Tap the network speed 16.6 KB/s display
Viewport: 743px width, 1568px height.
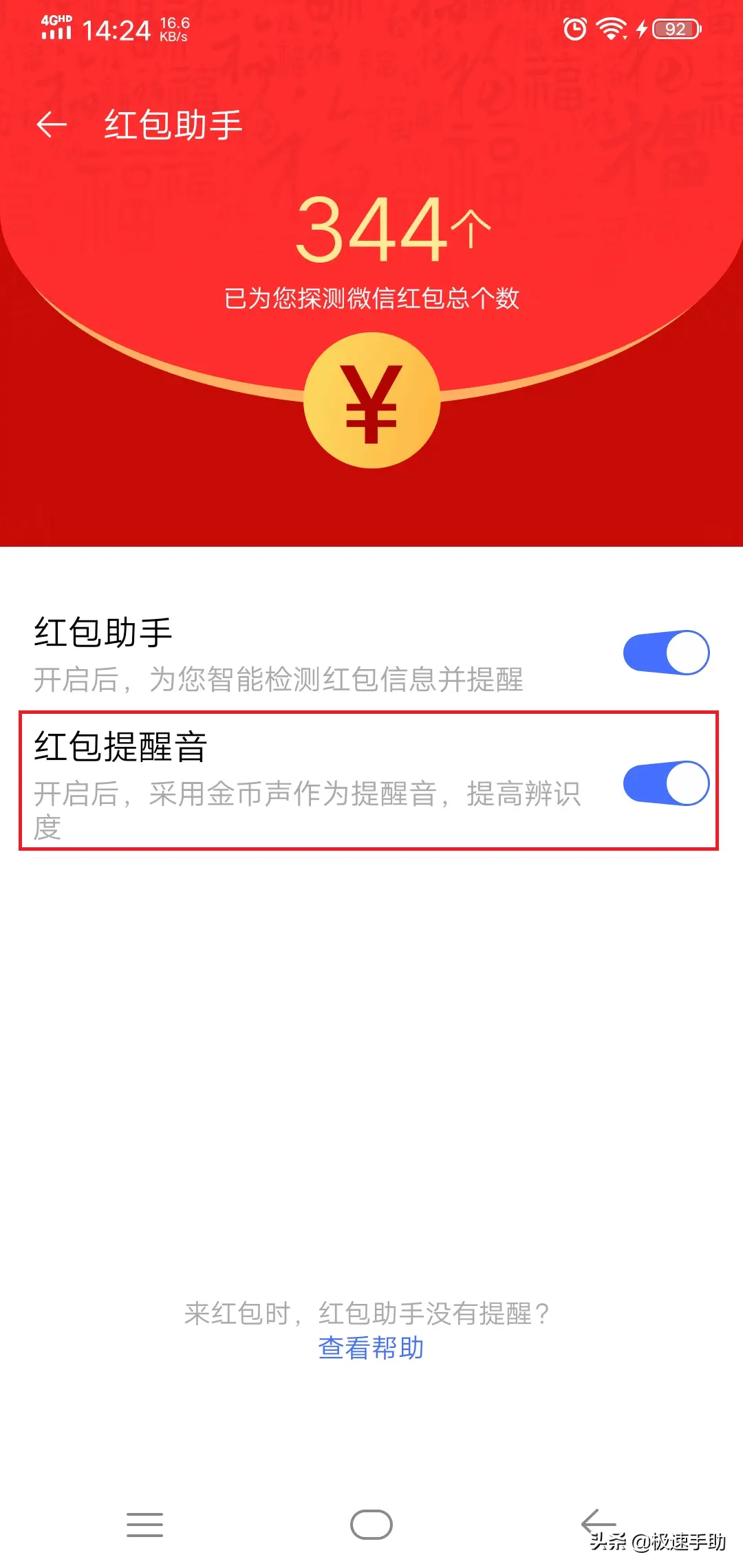[x=176, y=28]
